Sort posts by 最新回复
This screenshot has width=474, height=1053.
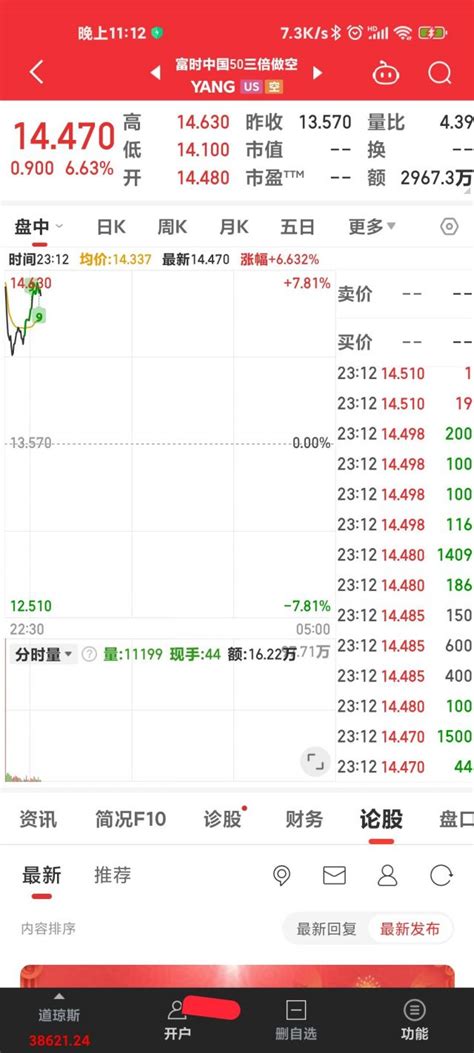click(x=326, y=929)
